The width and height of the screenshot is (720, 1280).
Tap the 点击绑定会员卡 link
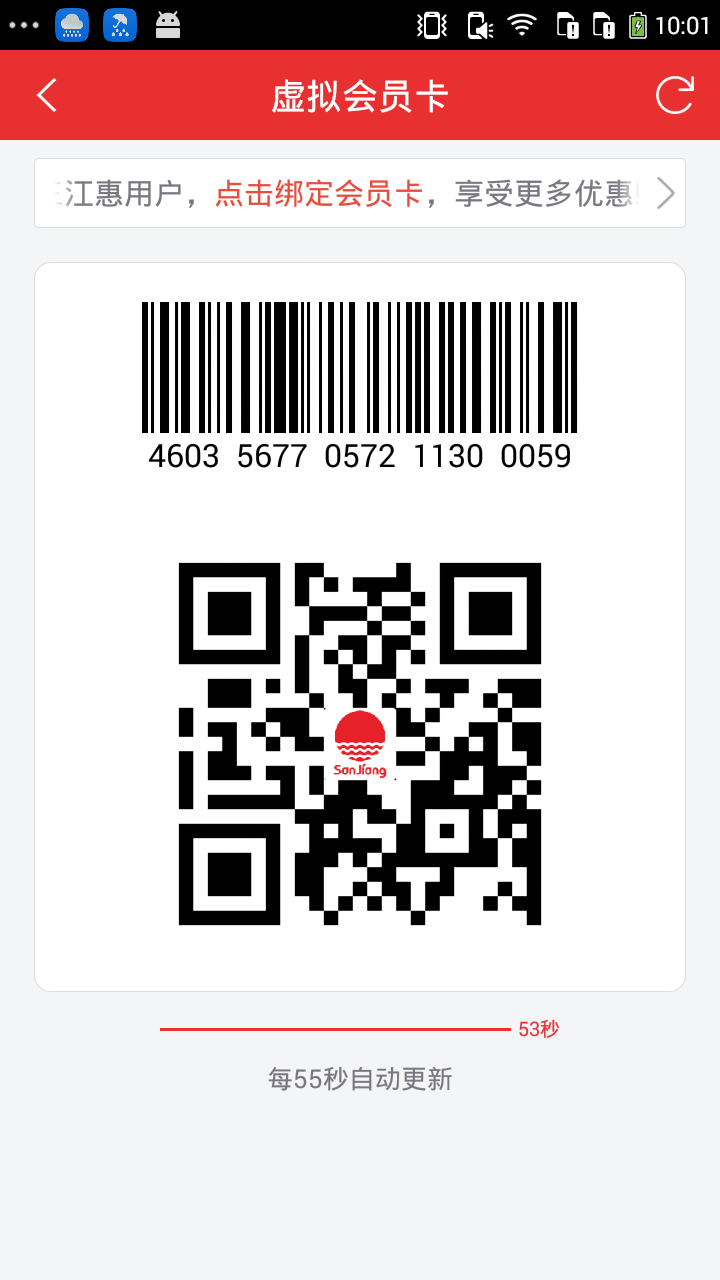(x=319, y=193)
